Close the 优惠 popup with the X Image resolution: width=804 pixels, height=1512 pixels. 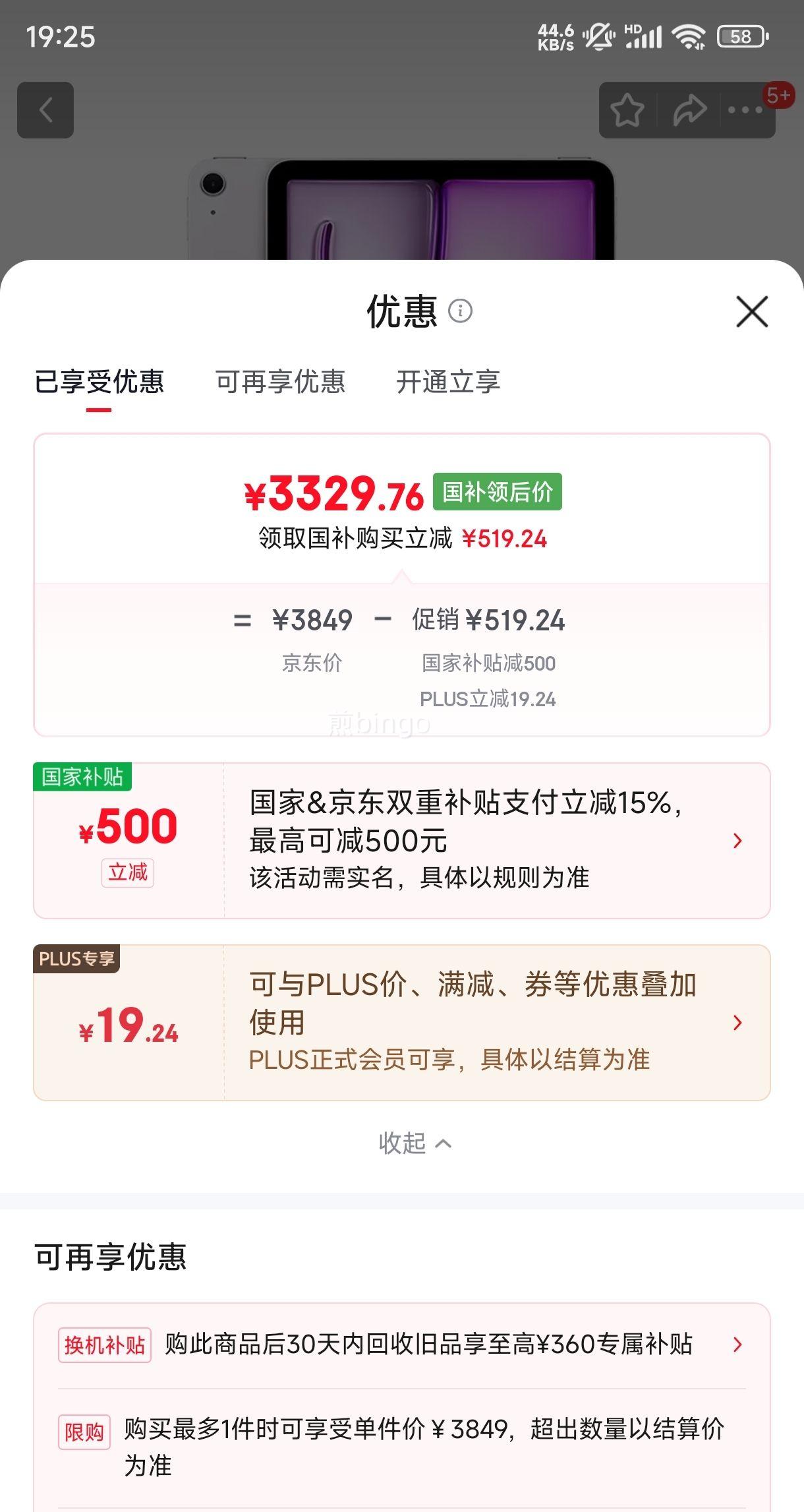751,313
